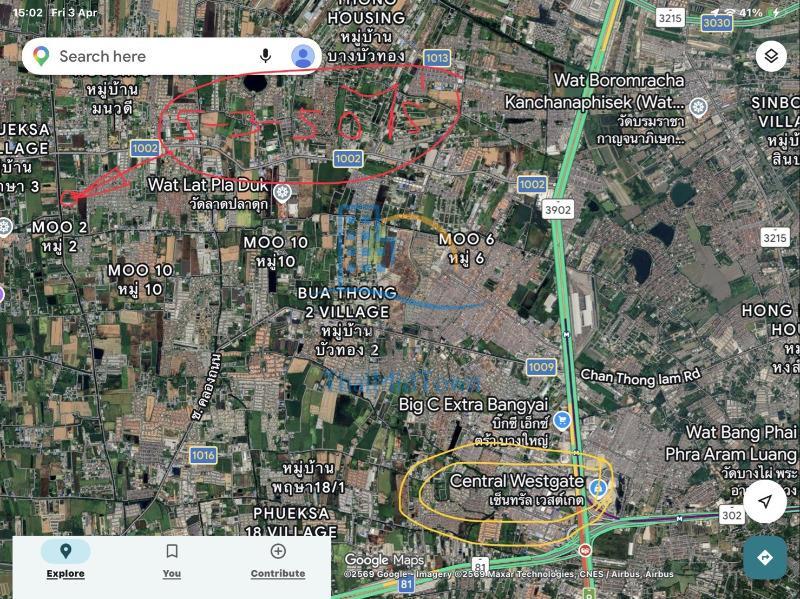Open the account profile avatar
The width and height of the screenshot is (800, 599).
coord(302,56)
